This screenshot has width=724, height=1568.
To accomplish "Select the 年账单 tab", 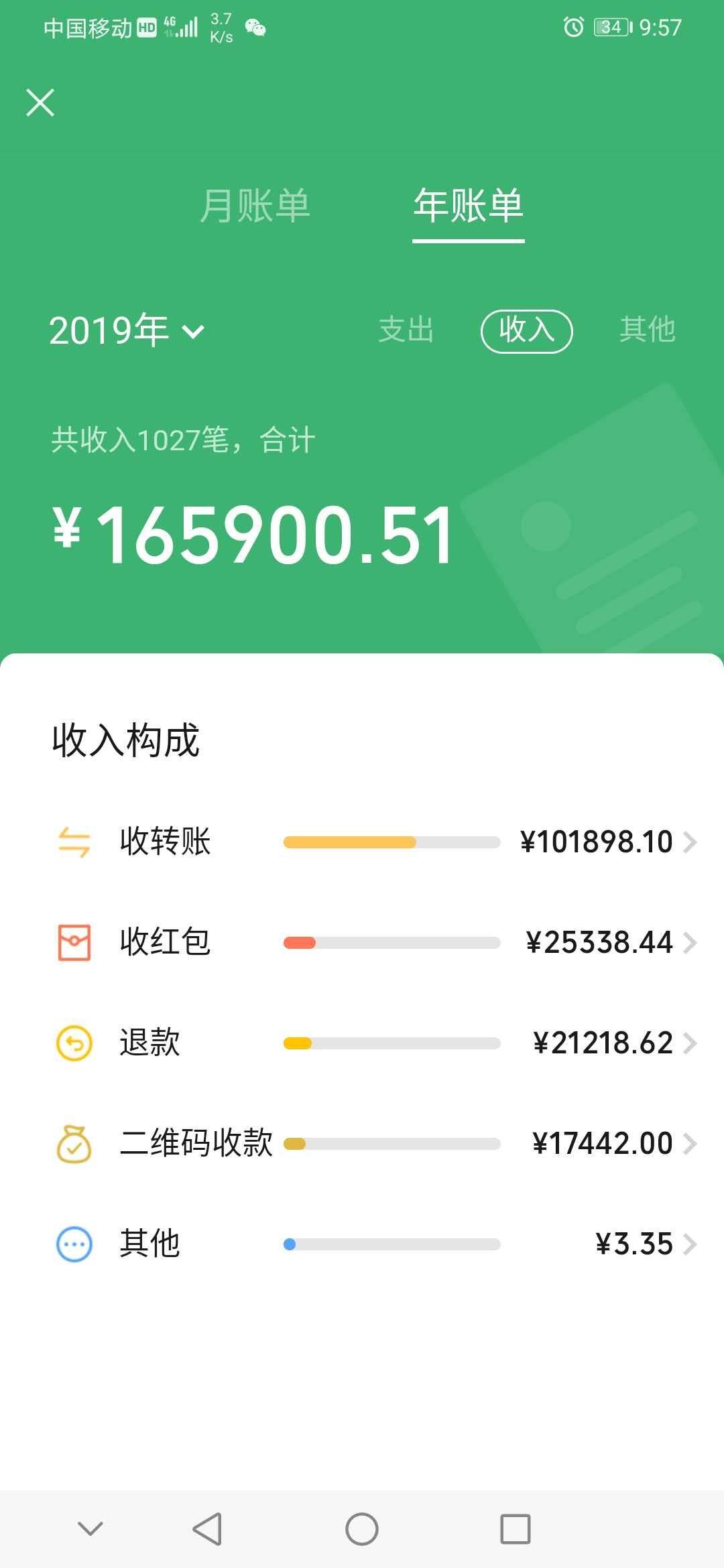I will click(x=468, y=206).
